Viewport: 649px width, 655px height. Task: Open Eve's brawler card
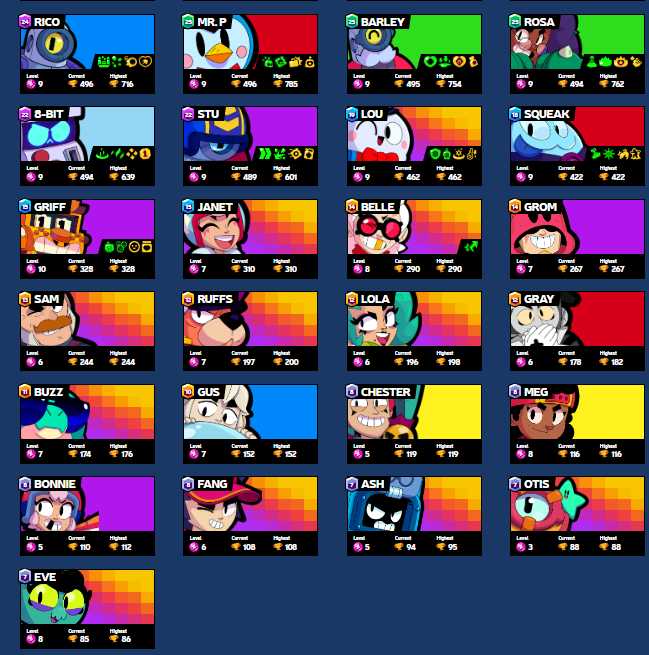pos(87,610)
